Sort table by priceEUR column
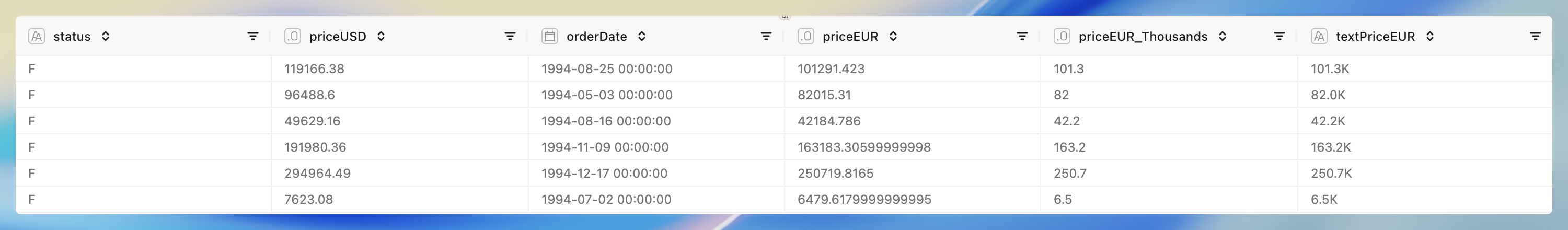Image resolution: width=1568 pixels, height=230 pixels. pos(893,37)
